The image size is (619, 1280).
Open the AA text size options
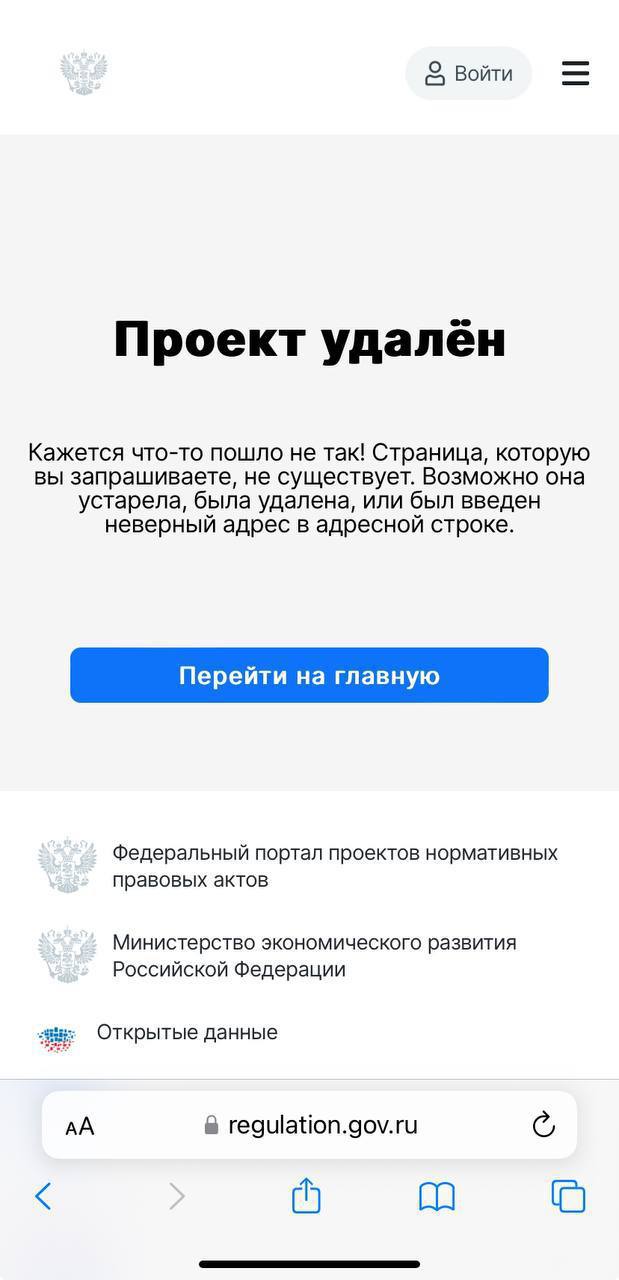(x=80, y=1126)
